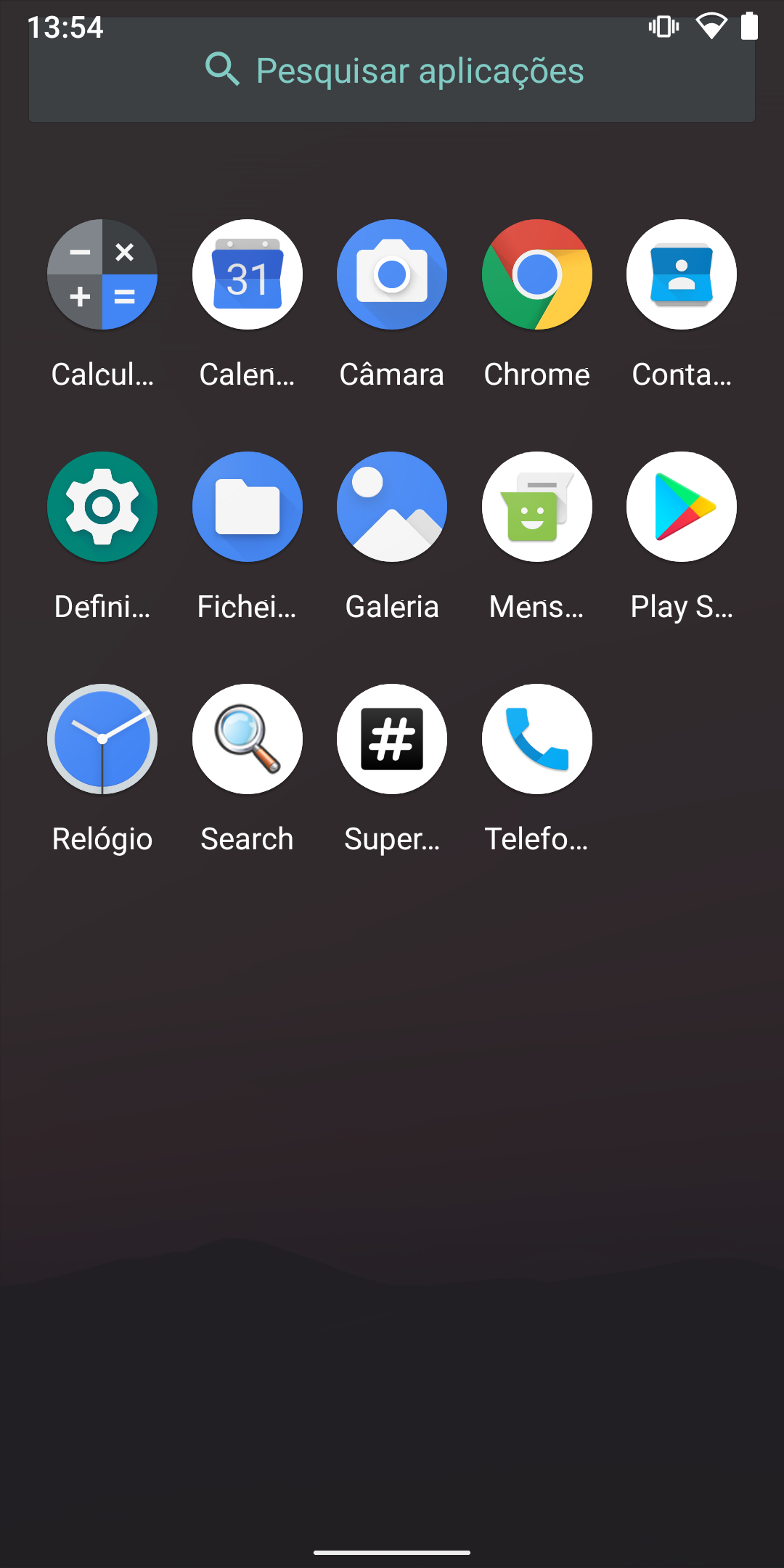
Task: Start Chrome browser
Action: pos(536,274)
